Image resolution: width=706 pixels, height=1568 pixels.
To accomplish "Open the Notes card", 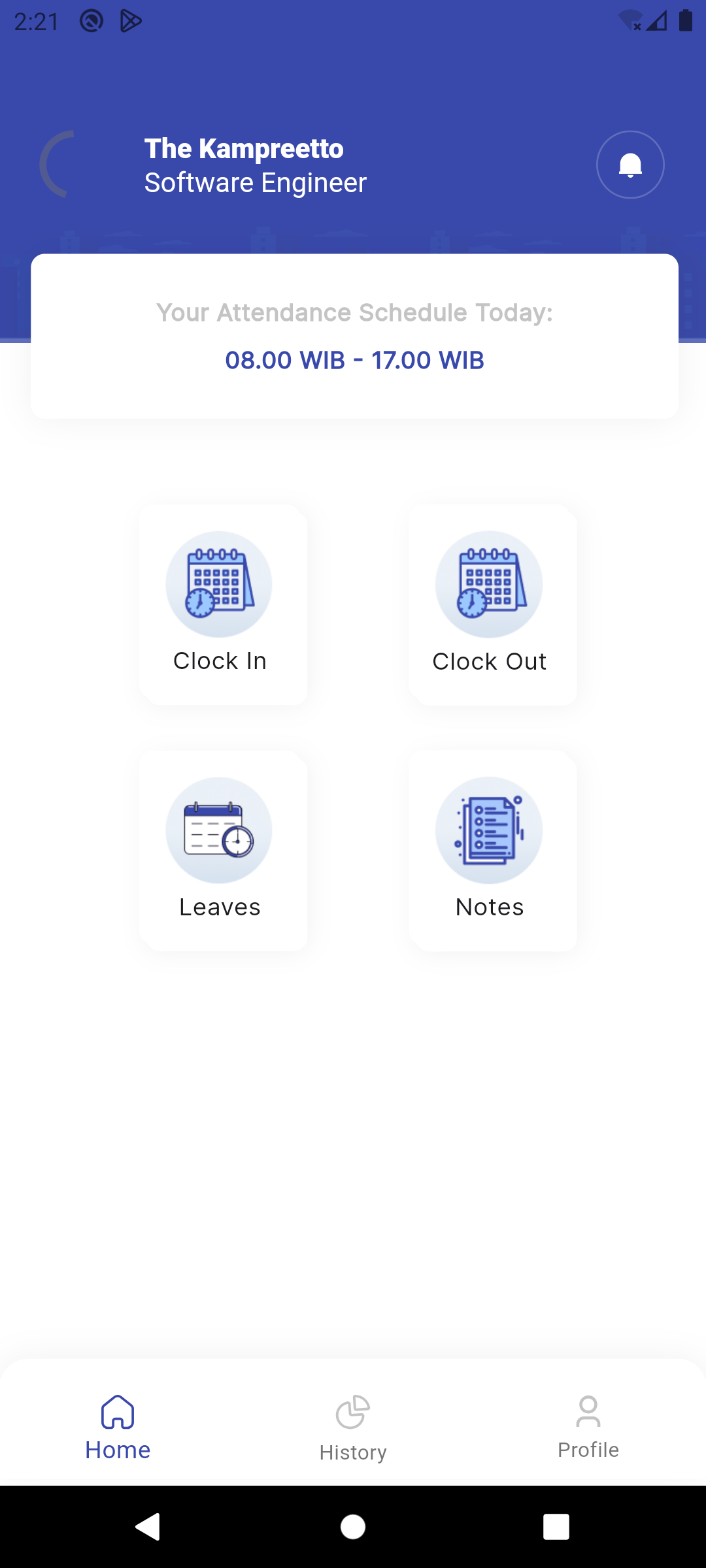I will [x=492, y=851].
